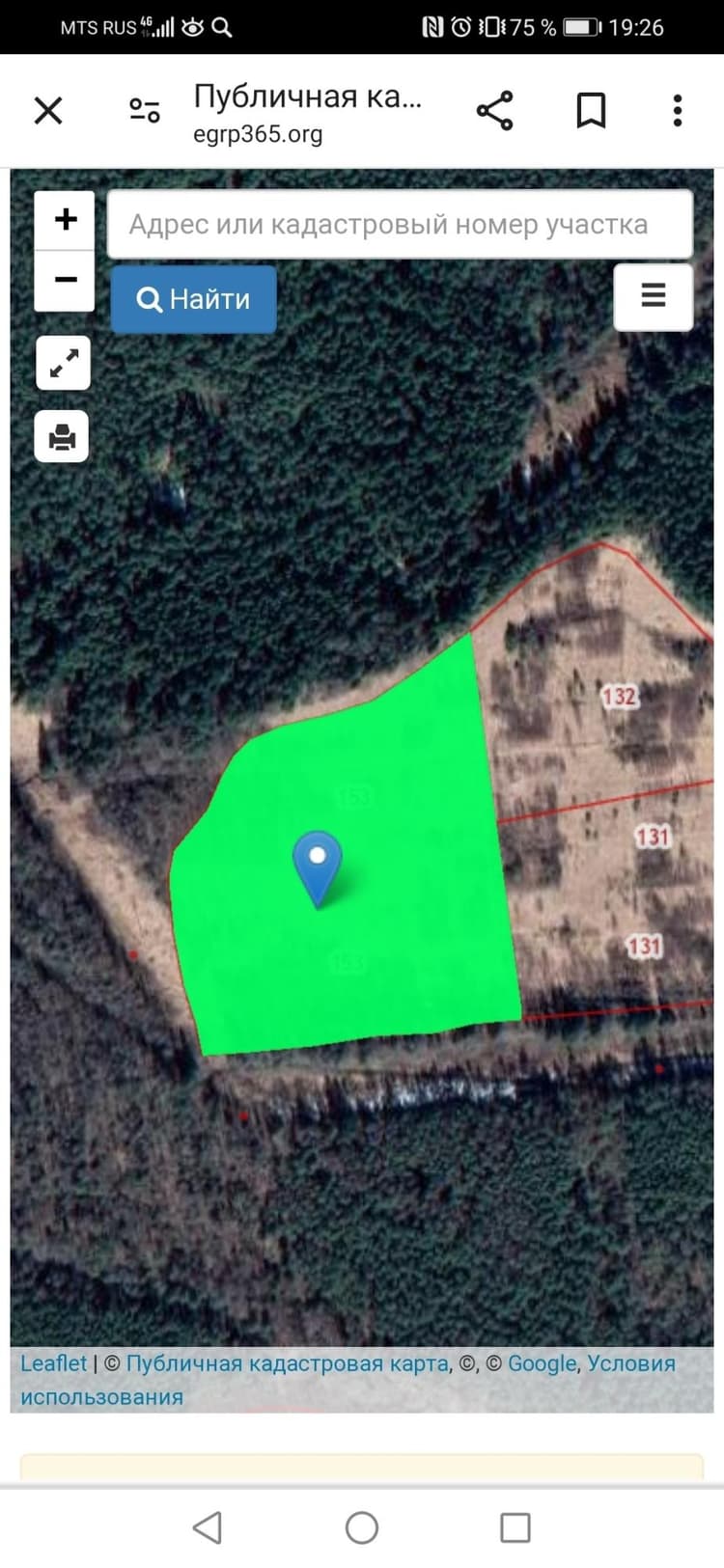Open the browser overflow menu
The image size is (724, 1568).
click(678, 110)
